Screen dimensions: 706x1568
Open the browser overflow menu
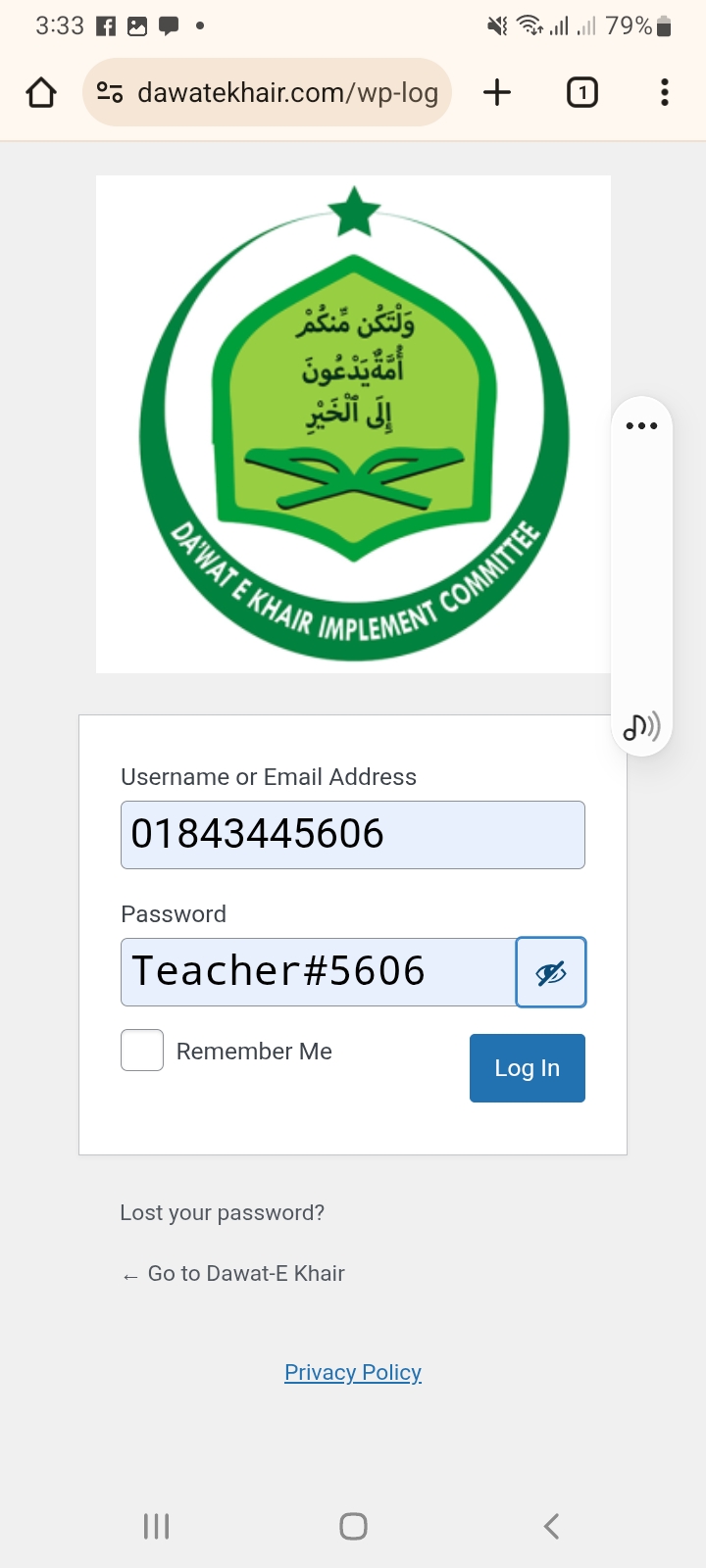click(665, 93)
